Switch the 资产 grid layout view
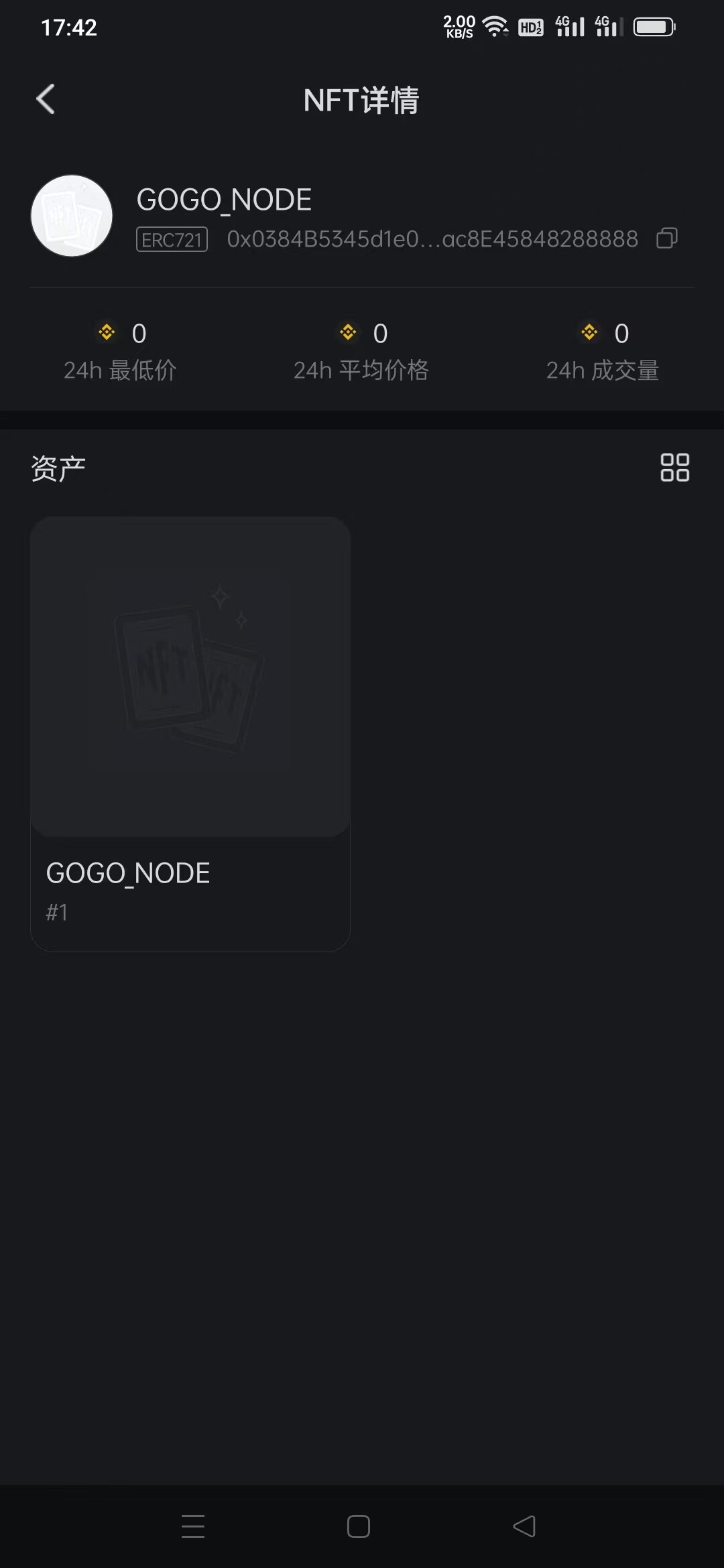The height and width of the screenshot is (1568, 724). coord(674,467)
